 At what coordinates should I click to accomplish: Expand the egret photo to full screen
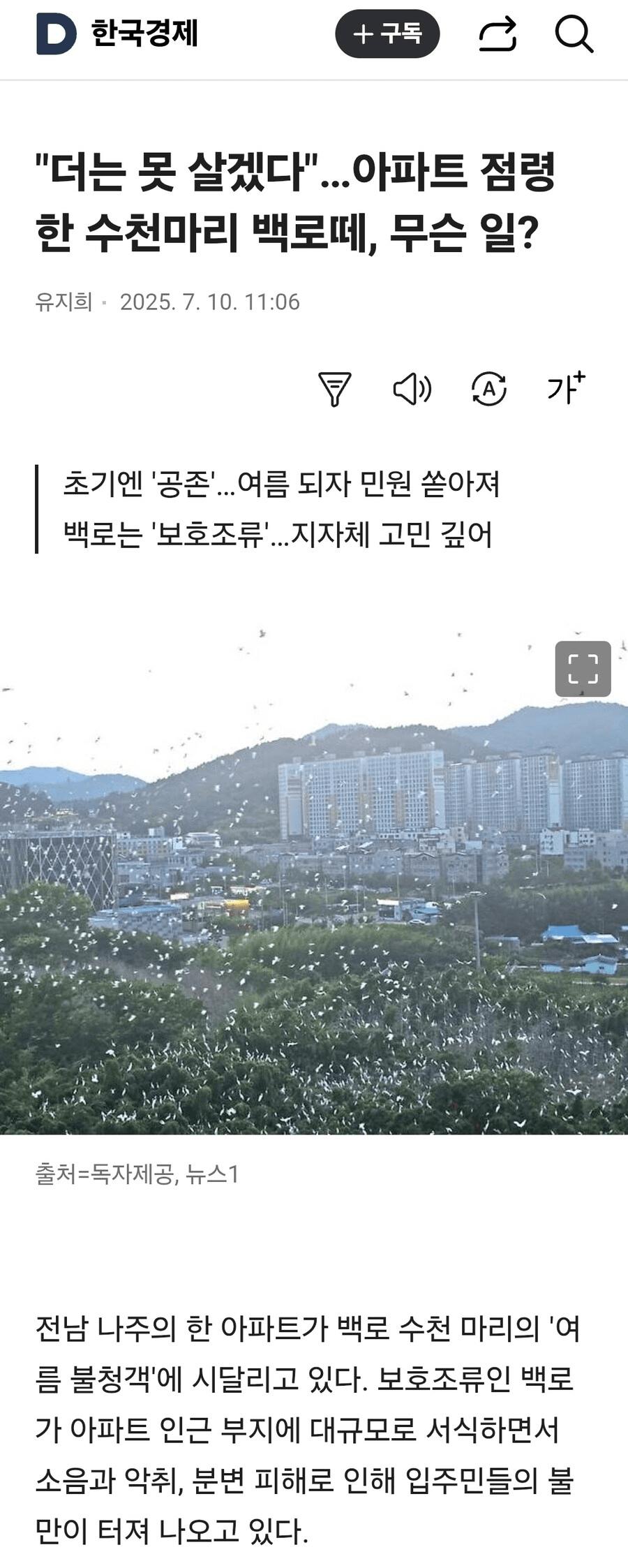coord(583,668)
